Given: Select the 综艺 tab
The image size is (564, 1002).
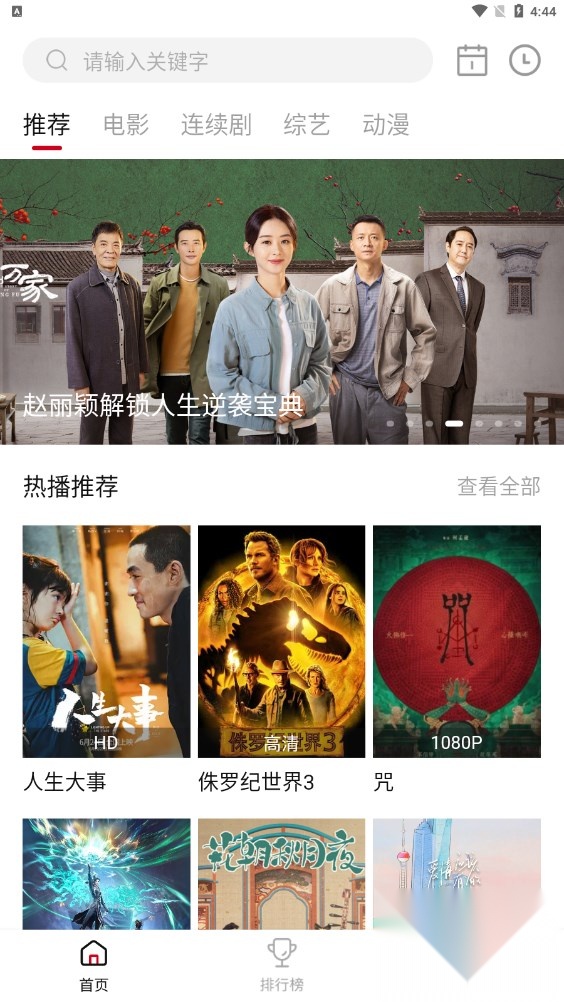Looking at the screenshot, I should pyautogui.click(x=307, y=125).
